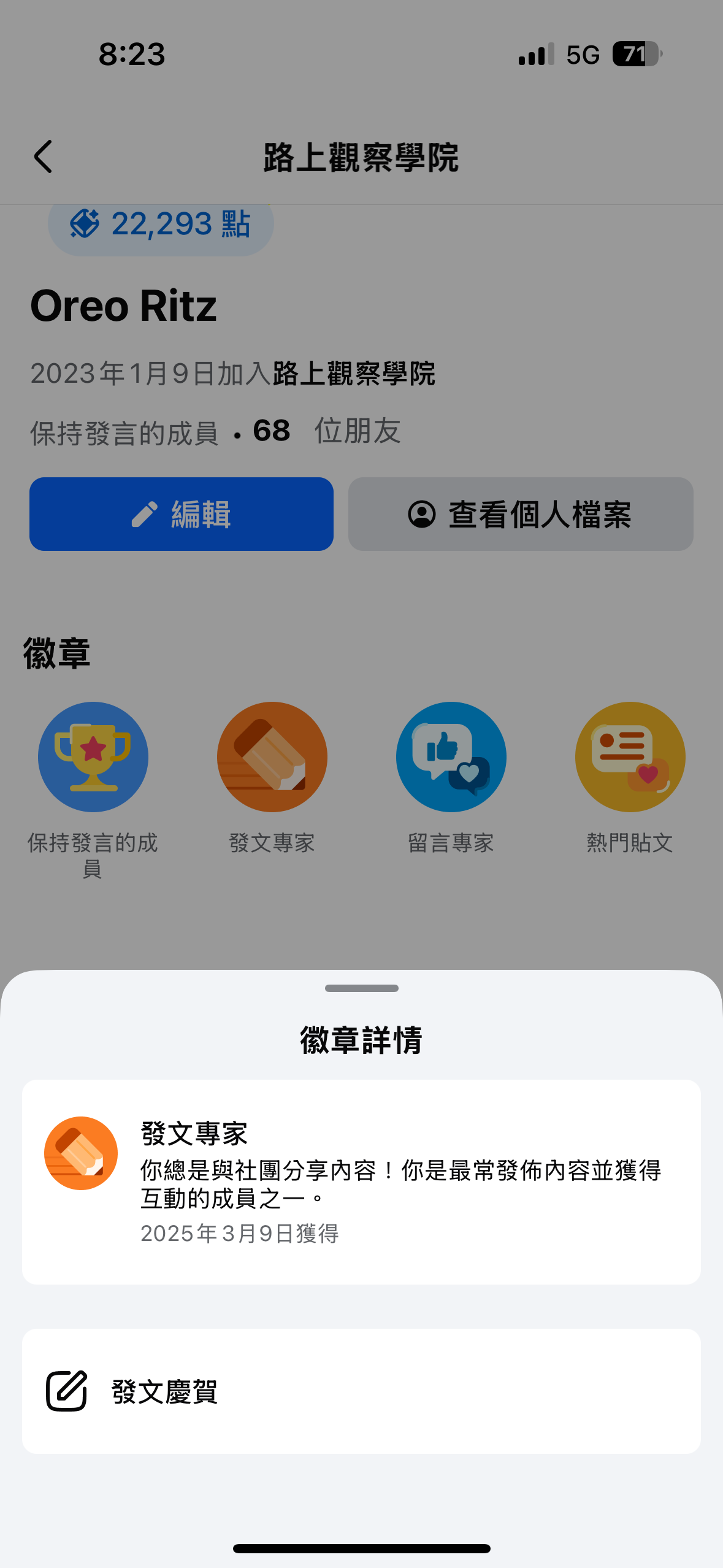Select the 保持發言的成員 trophy badge
The width and height of the screenshot is (723, 1568).
[x=93, y=757]
